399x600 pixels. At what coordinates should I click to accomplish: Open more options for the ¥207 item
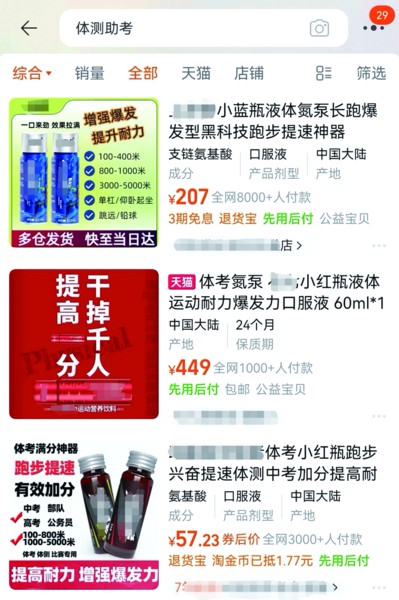tap(379, 245)
